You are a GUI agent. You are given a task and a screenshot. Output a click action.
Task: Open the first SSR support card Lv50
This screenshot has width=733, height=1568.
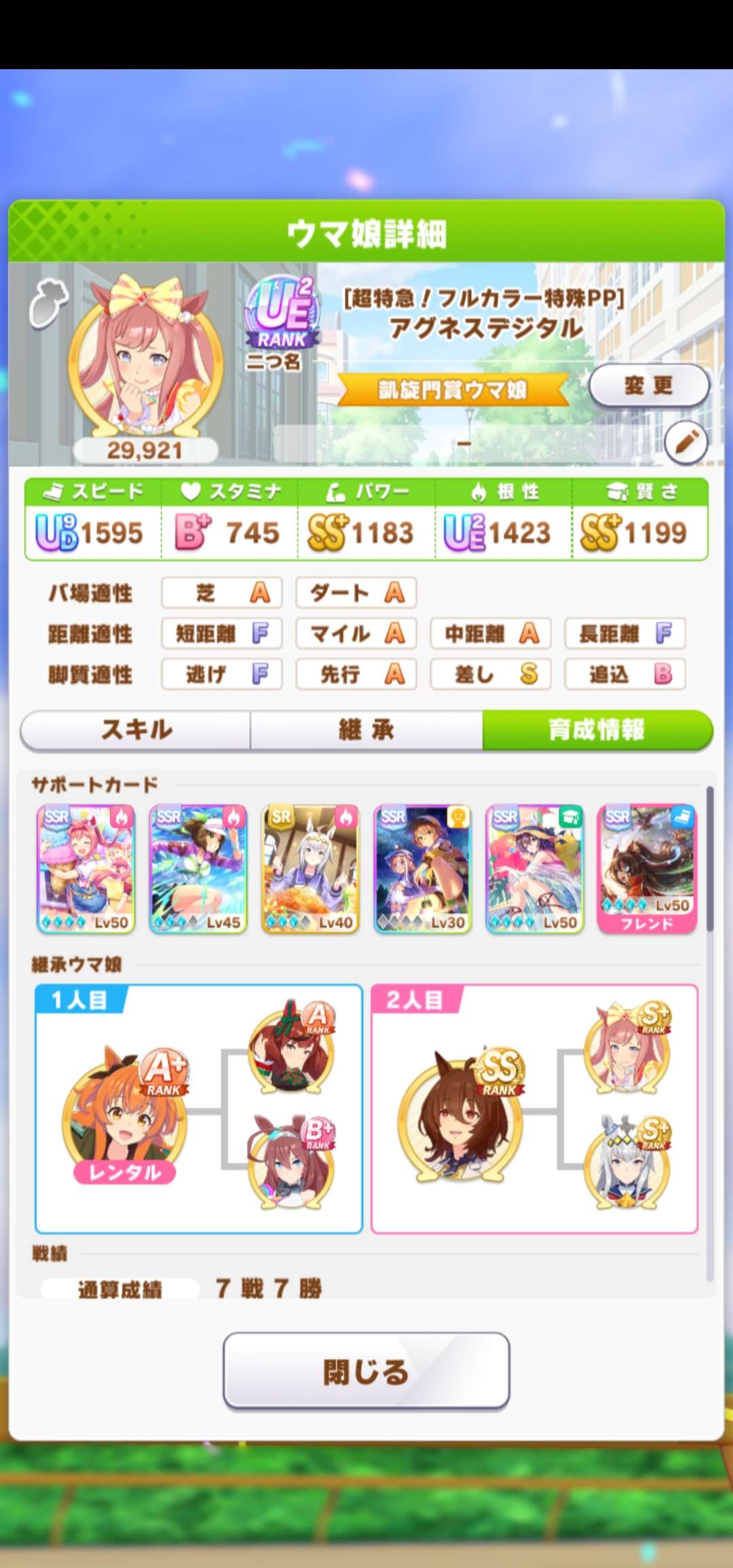tap(86, 869)
